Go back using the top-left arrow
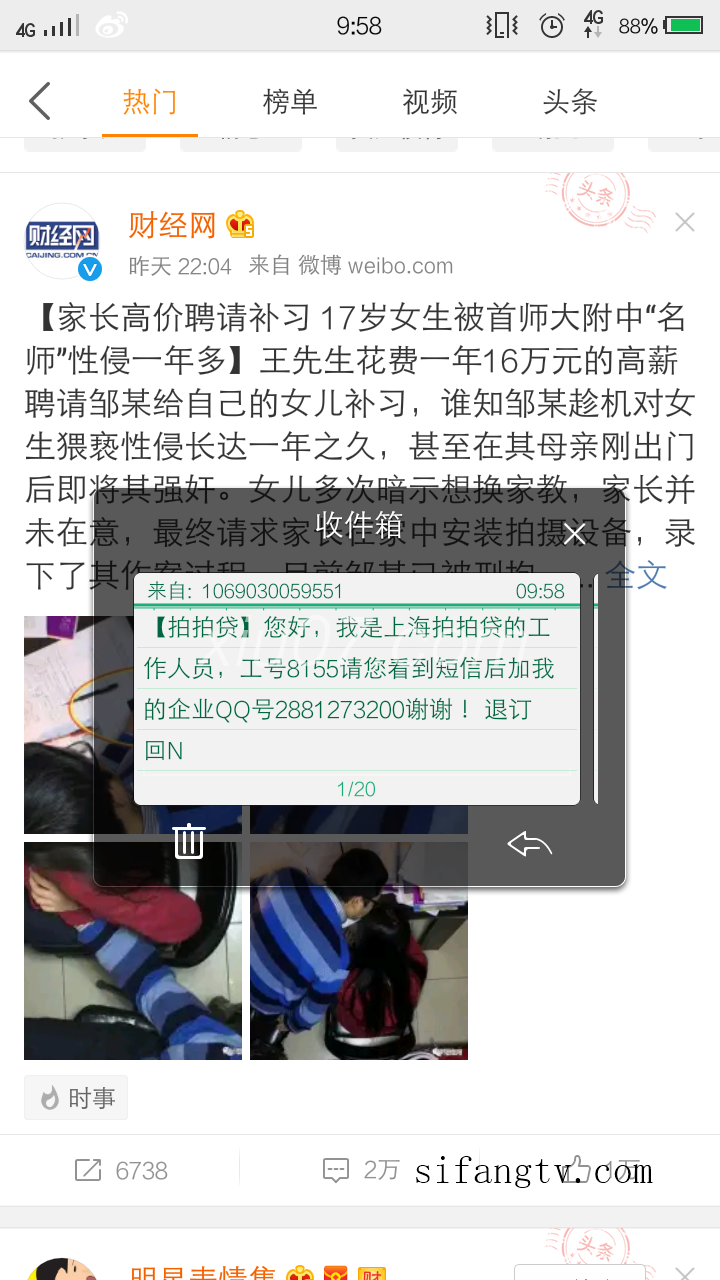Viewport: 720px width, 1280px height. tap(40, 101)
